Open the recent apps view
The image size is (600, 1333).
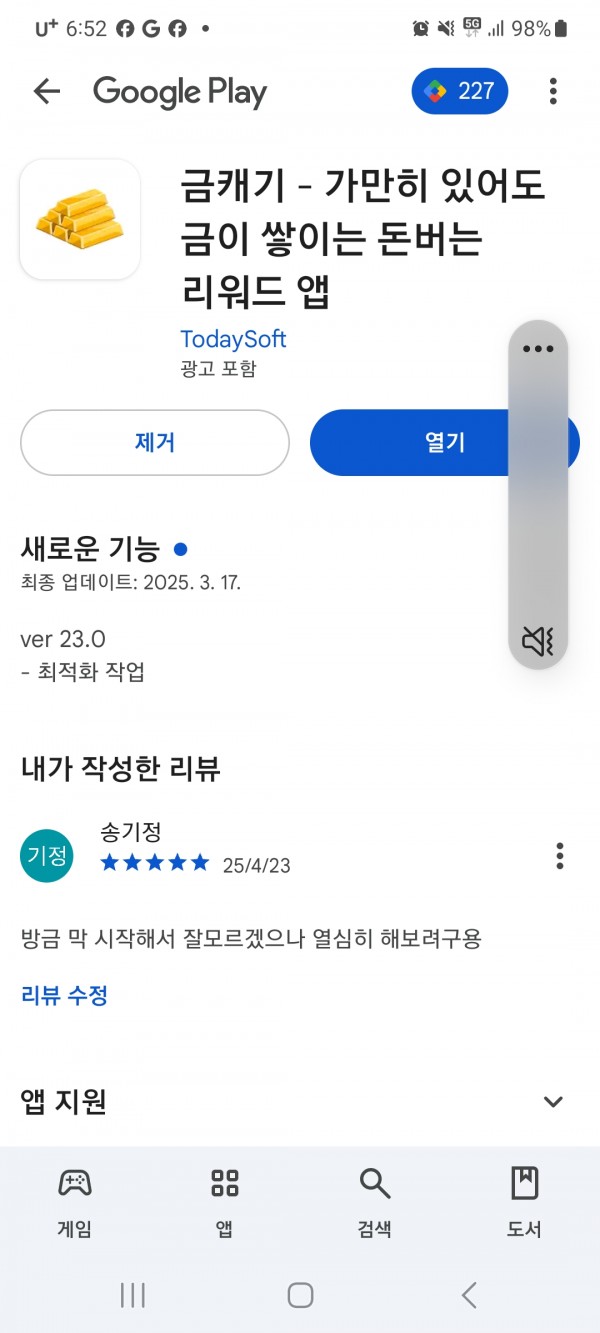[x=132, y=1295]
